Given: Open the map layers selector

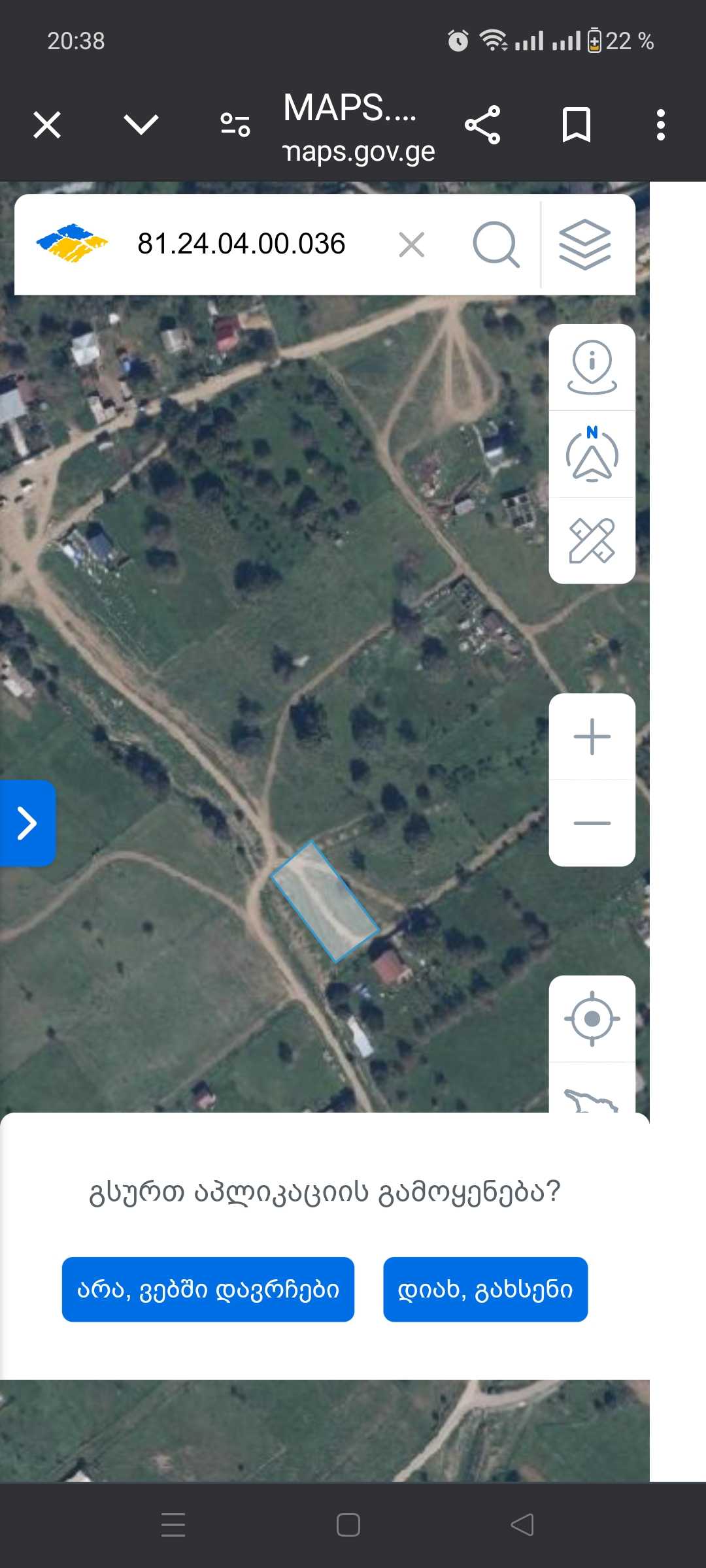Looking at the screenshot, I should click(585, 245).
